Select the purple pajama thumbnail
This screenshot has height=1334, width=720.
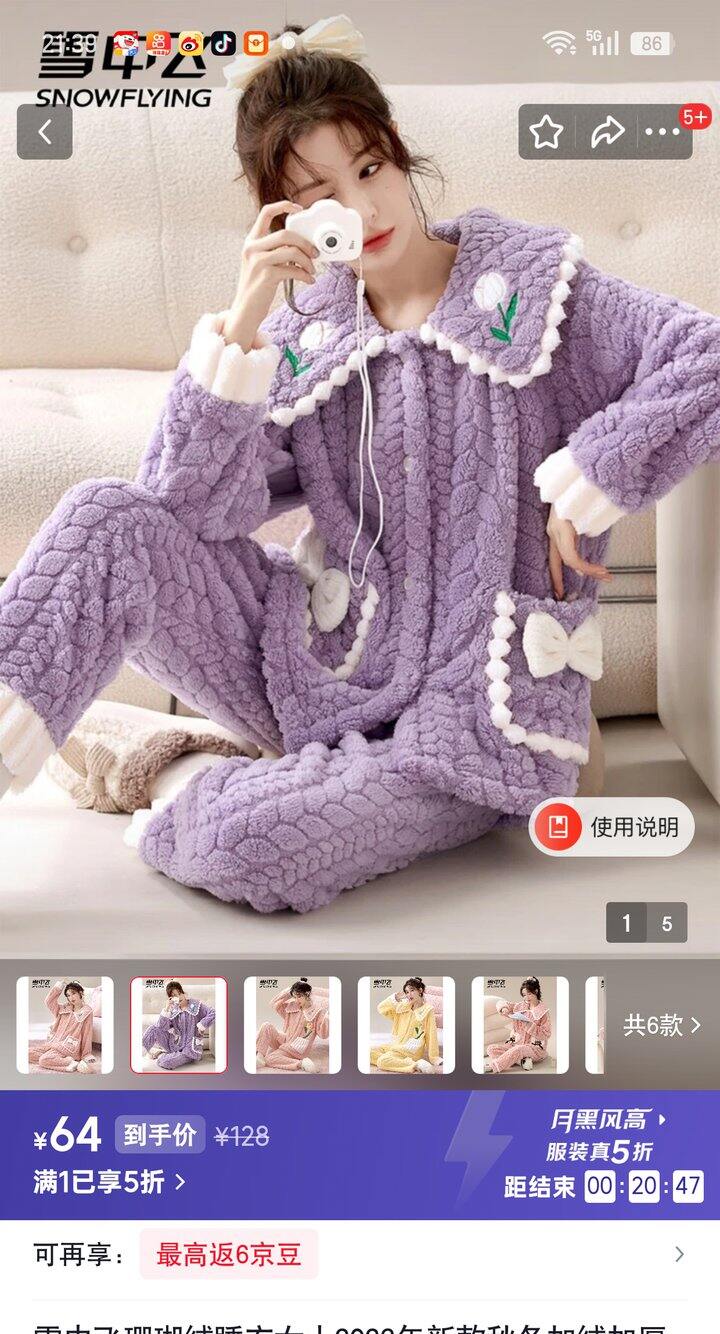(x=179, y=1025)
